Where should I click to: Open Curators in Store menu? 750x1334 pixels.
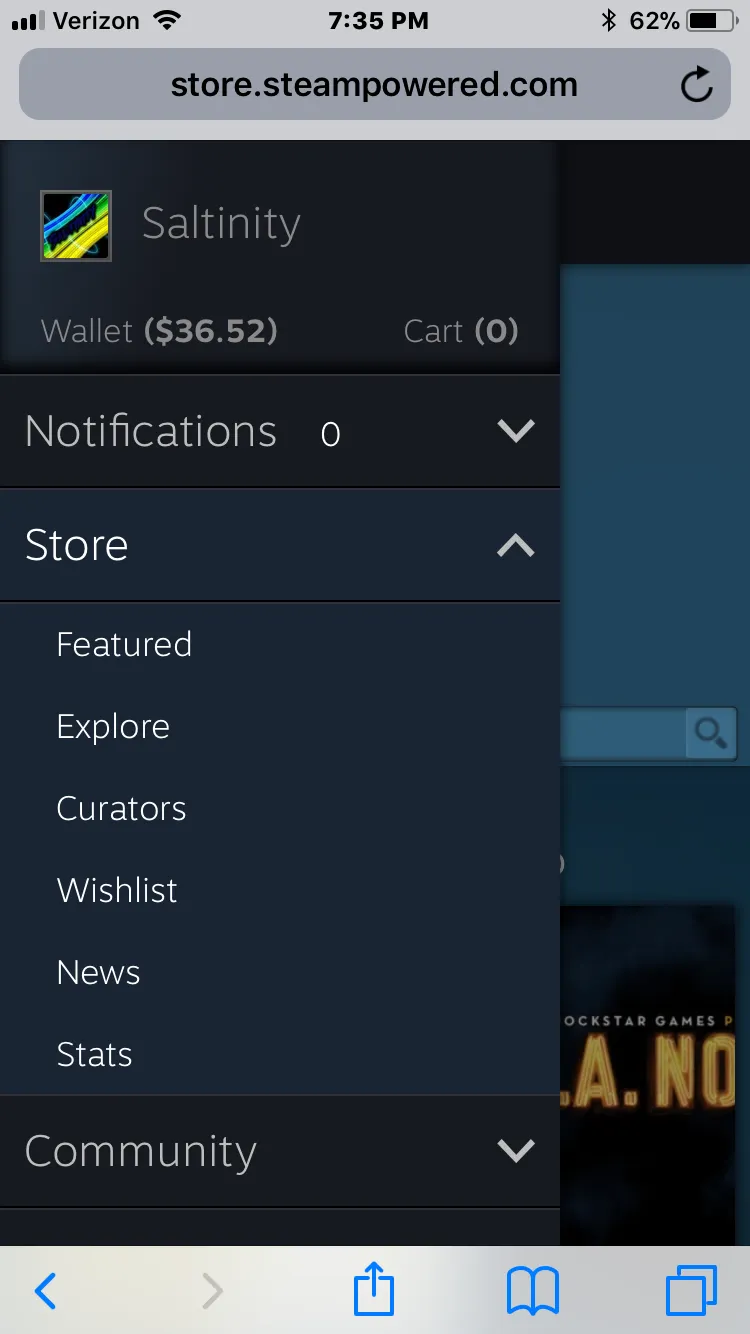click(x=121, y=809)
